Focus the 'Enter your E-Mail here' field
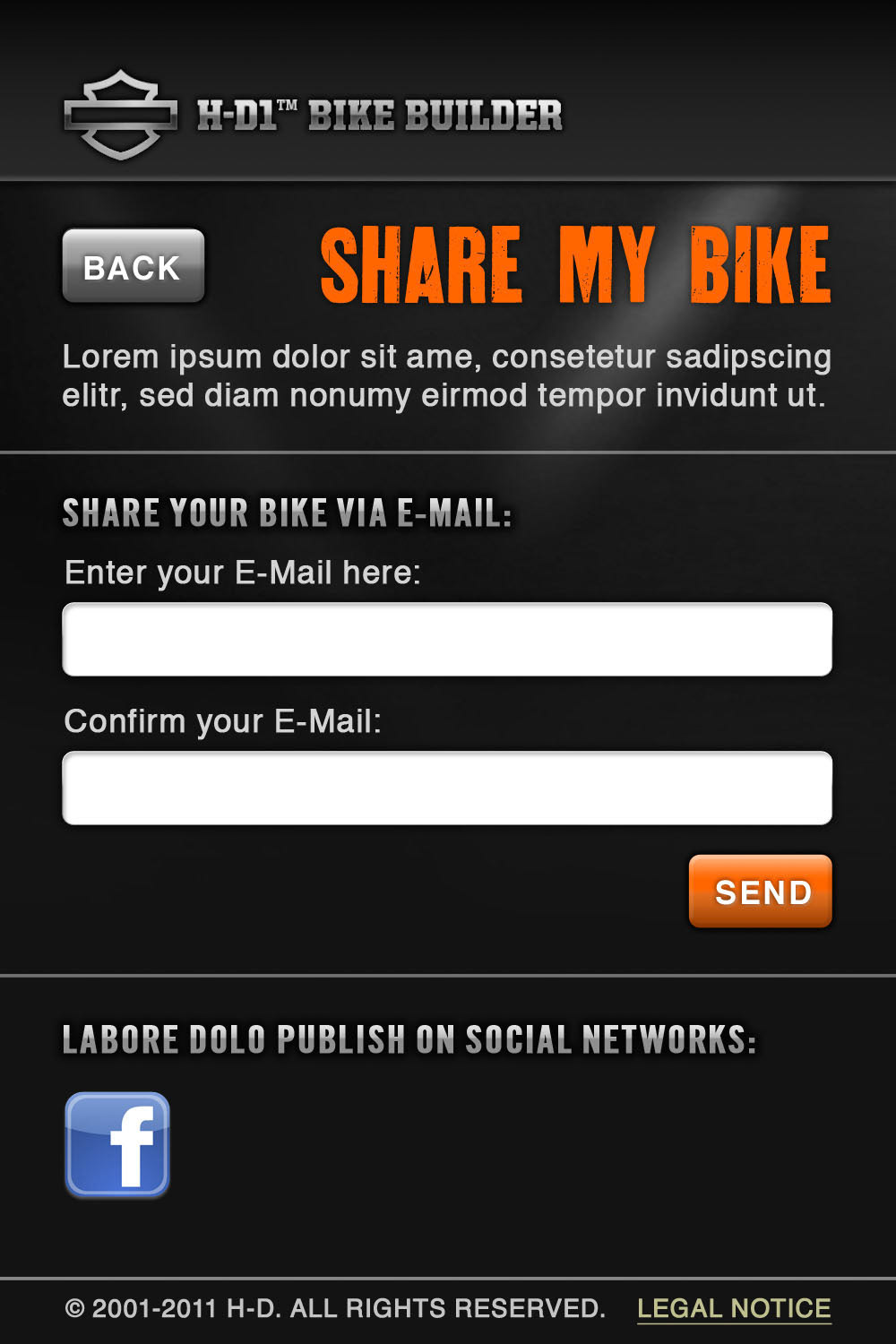 [446, 639]
